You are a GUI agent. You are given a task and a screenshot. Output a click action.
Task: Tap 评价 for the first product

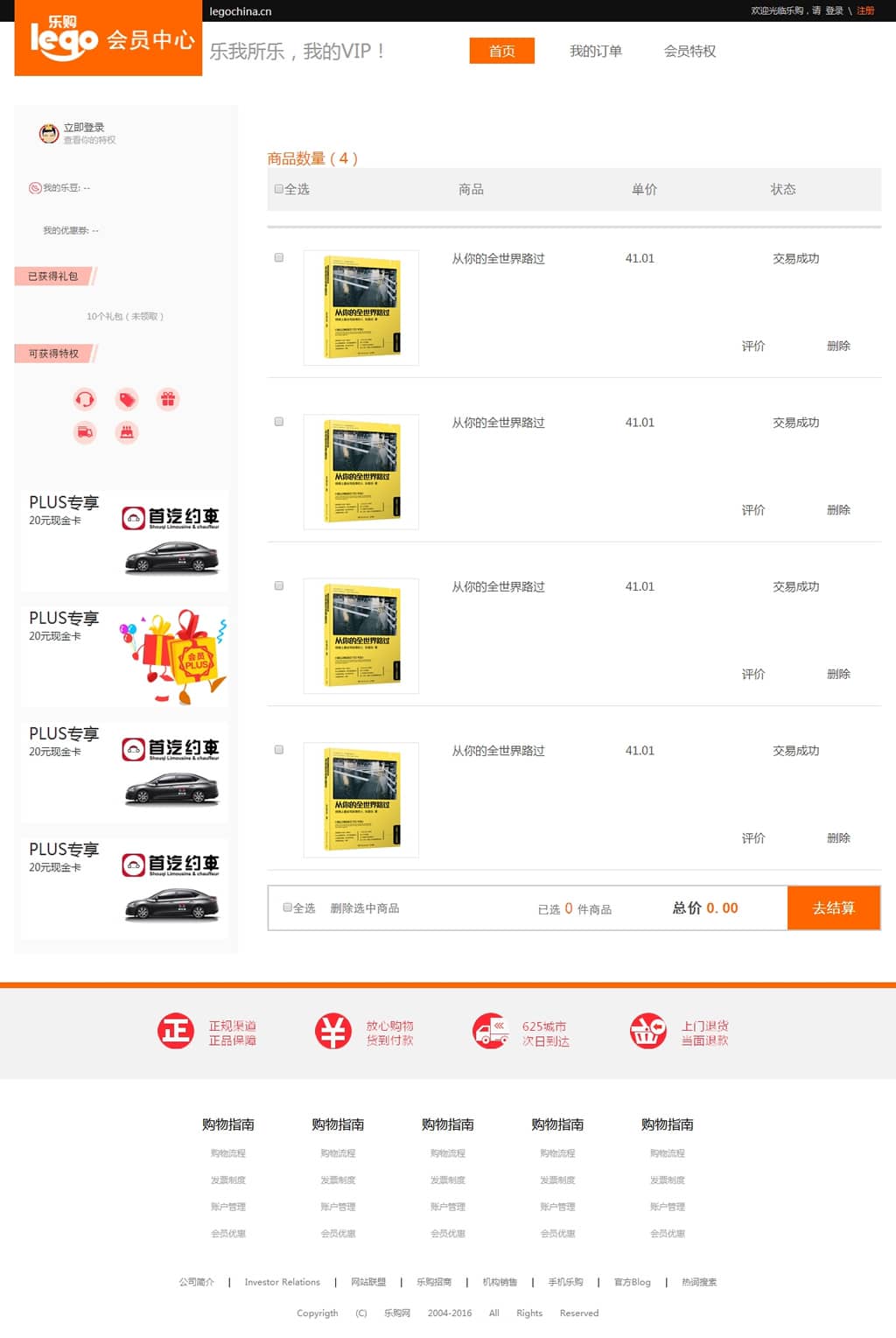(752, 346)
